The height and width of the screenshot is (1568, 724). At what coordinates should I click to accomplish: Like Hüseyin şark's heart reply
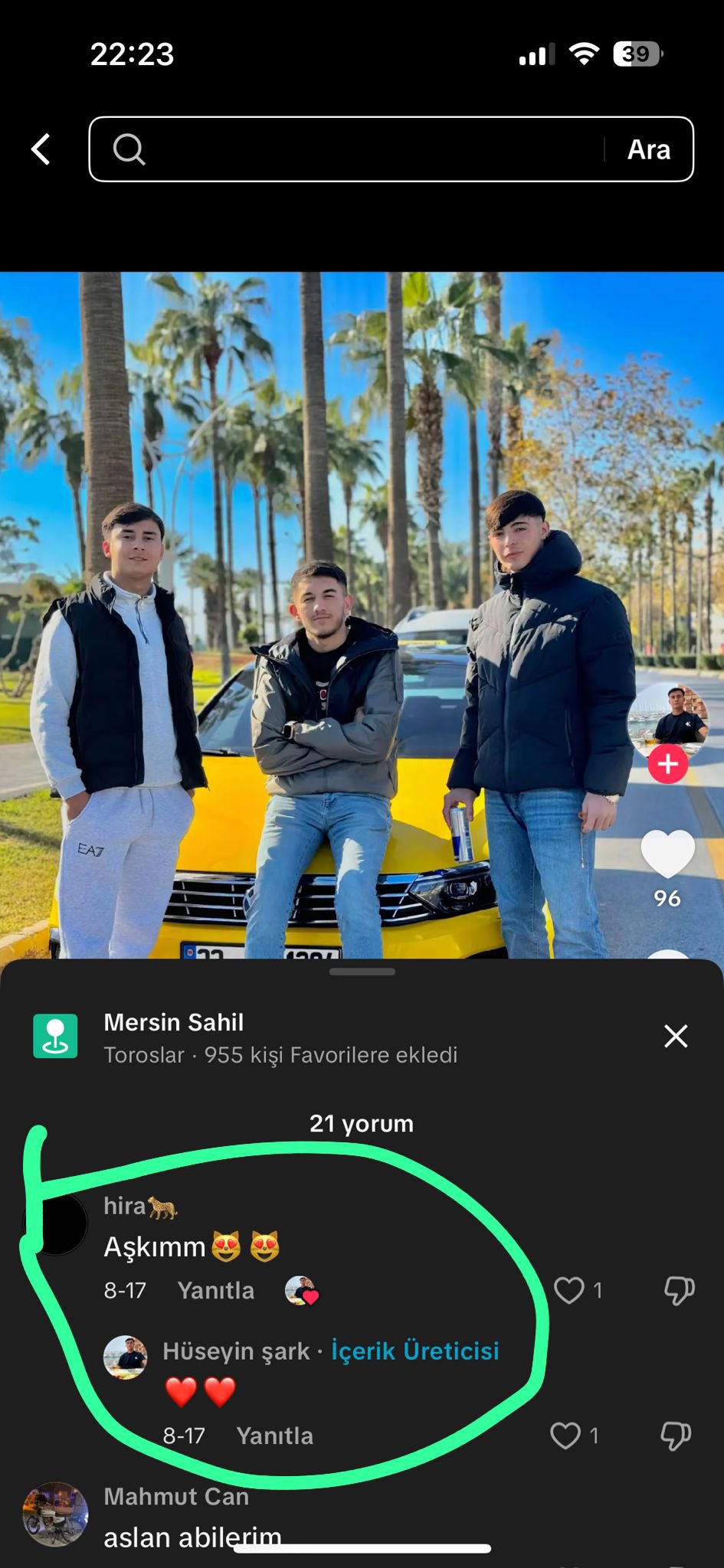coord(566,1436)
